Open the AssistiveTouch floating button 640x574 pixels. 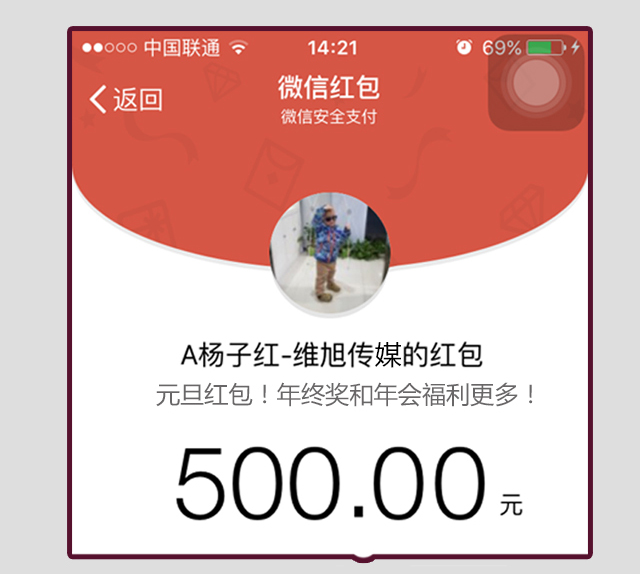(x=536, y=83)
